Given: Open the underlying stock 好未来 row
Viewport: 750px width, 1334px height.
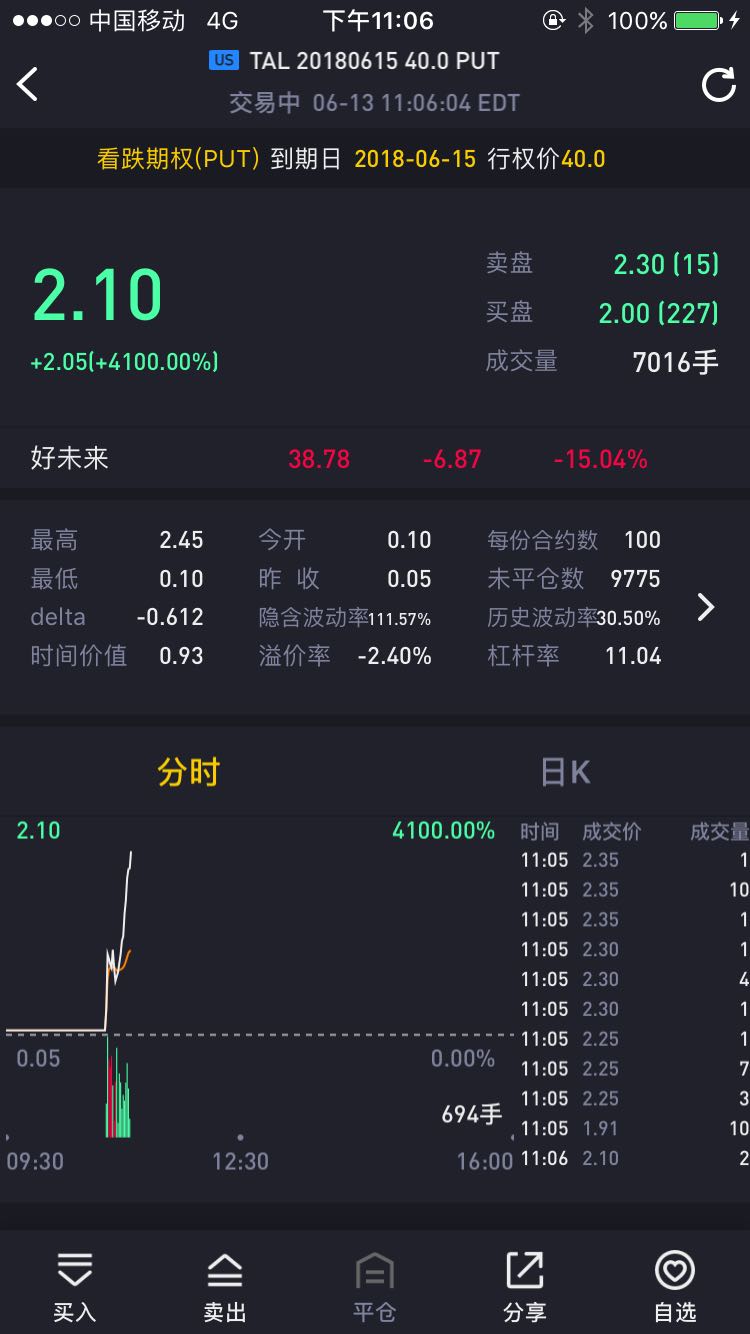Looking at the screenshot, I should click(375, 459).
